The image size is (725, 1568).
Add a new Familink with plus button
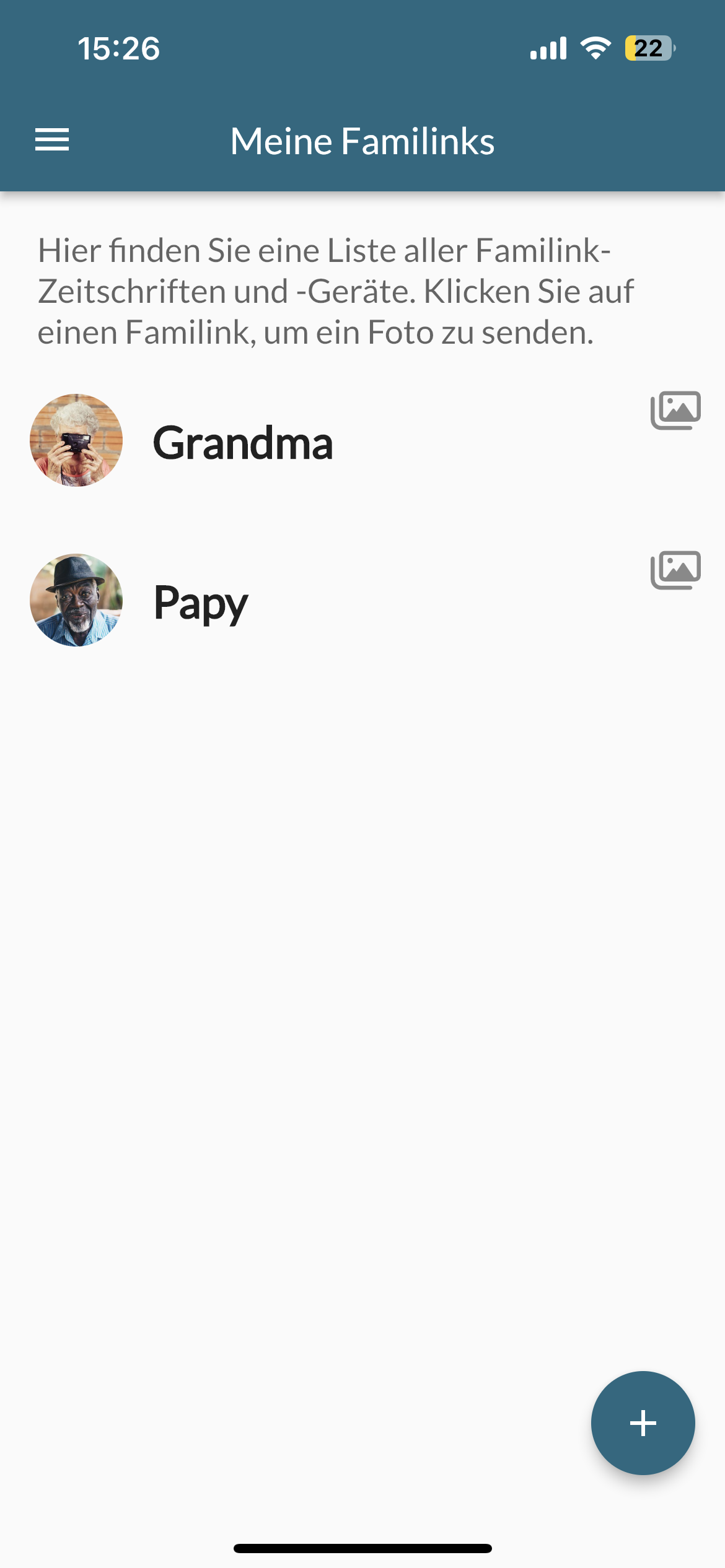[643, 1422]
